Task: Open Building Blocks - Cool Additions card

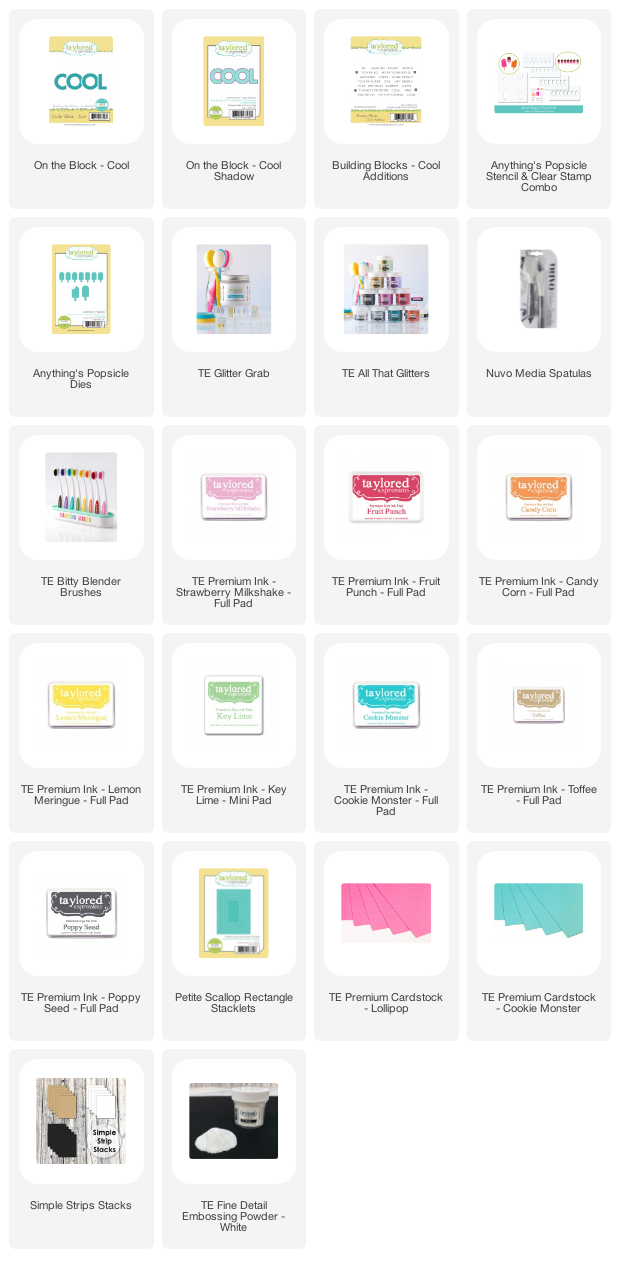Action: tap(386, 109)
